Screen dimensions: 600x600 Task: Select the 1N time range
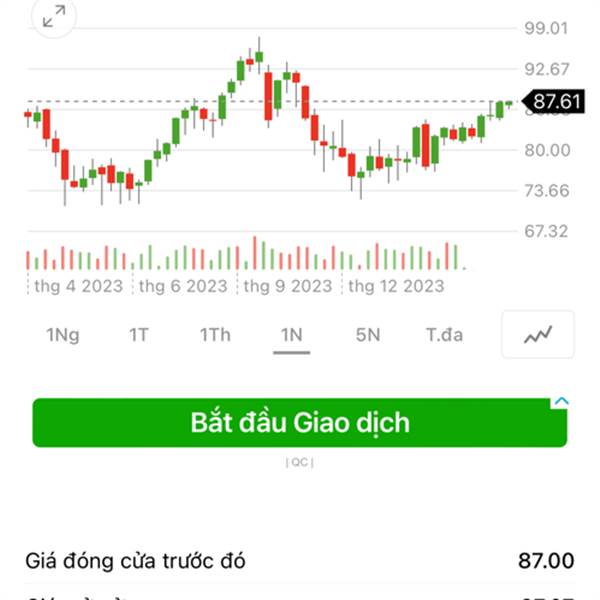[x=292, y=335]
